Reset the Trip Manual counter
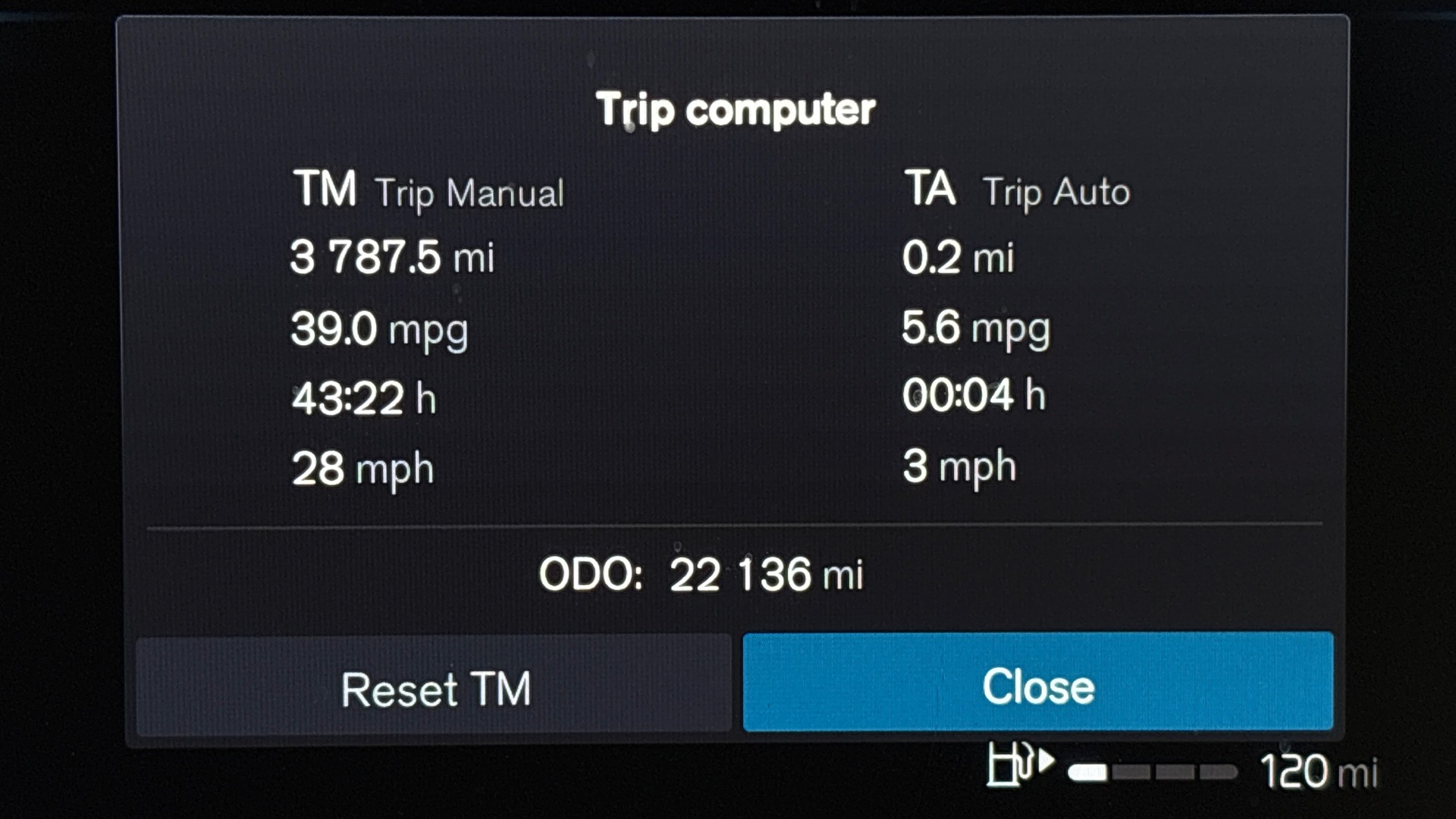The image size is (1456, 819). coord(435,687)
